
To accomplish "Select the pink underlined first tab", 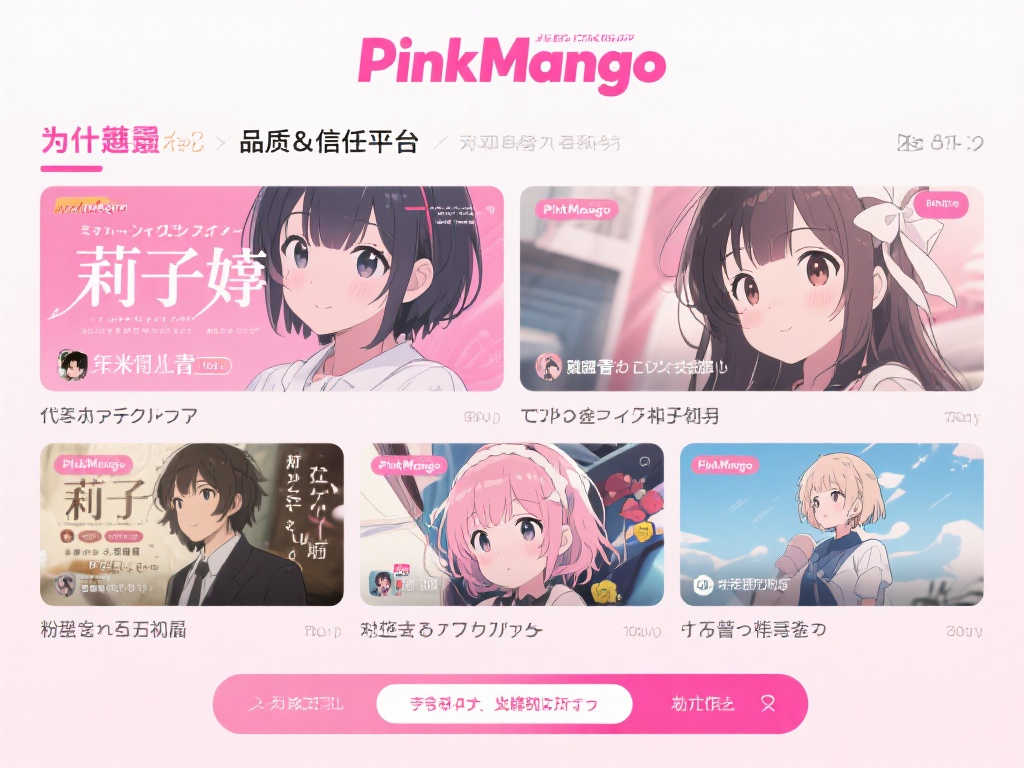I will click(100, 142).
